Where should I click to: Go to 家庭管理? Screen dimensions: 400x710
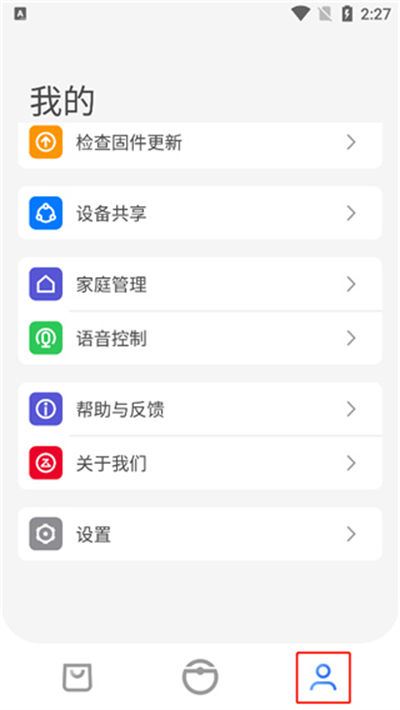[200, 284]
